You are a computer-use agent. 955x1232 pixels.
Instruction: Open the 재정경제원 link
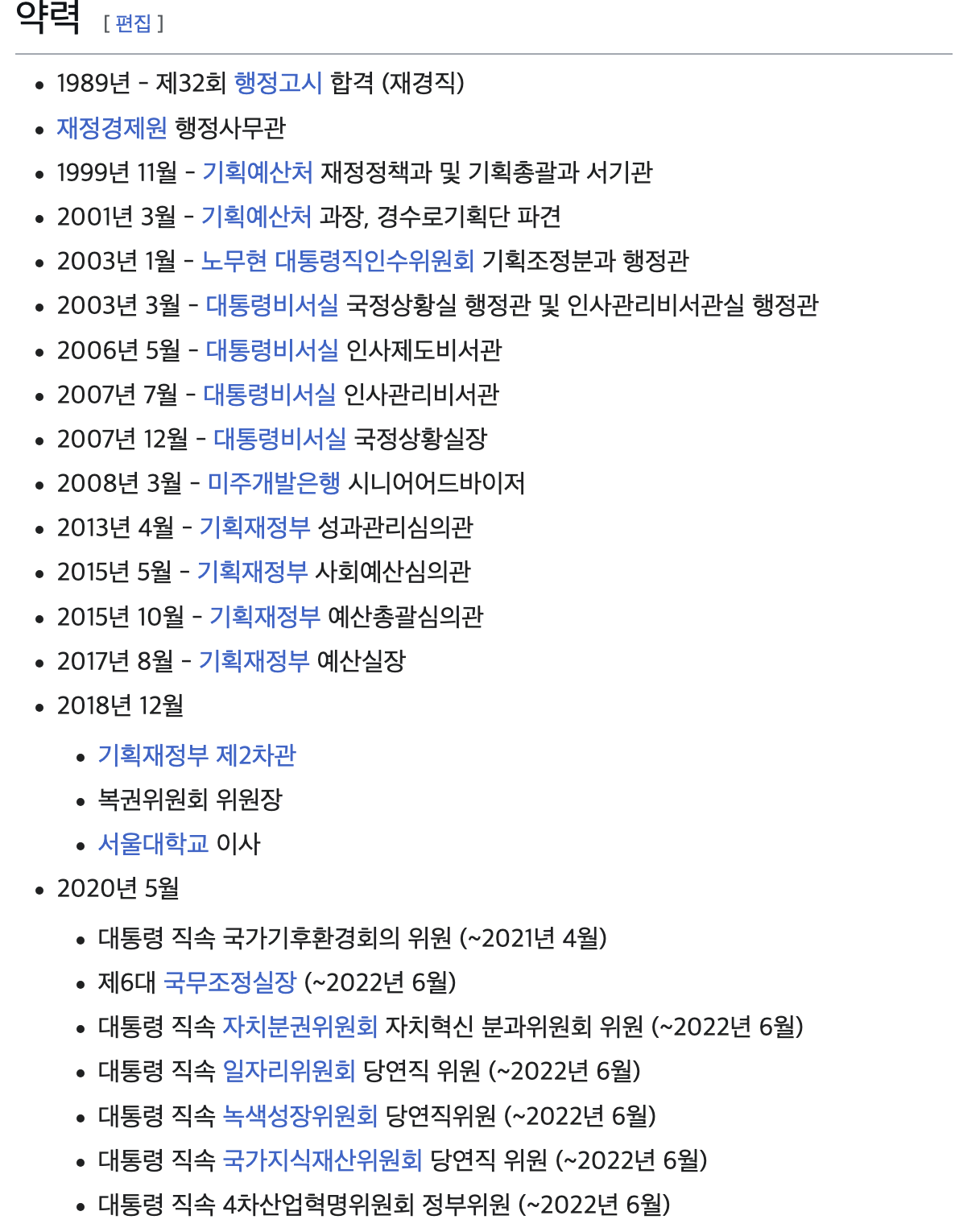(x=112, y=127)
